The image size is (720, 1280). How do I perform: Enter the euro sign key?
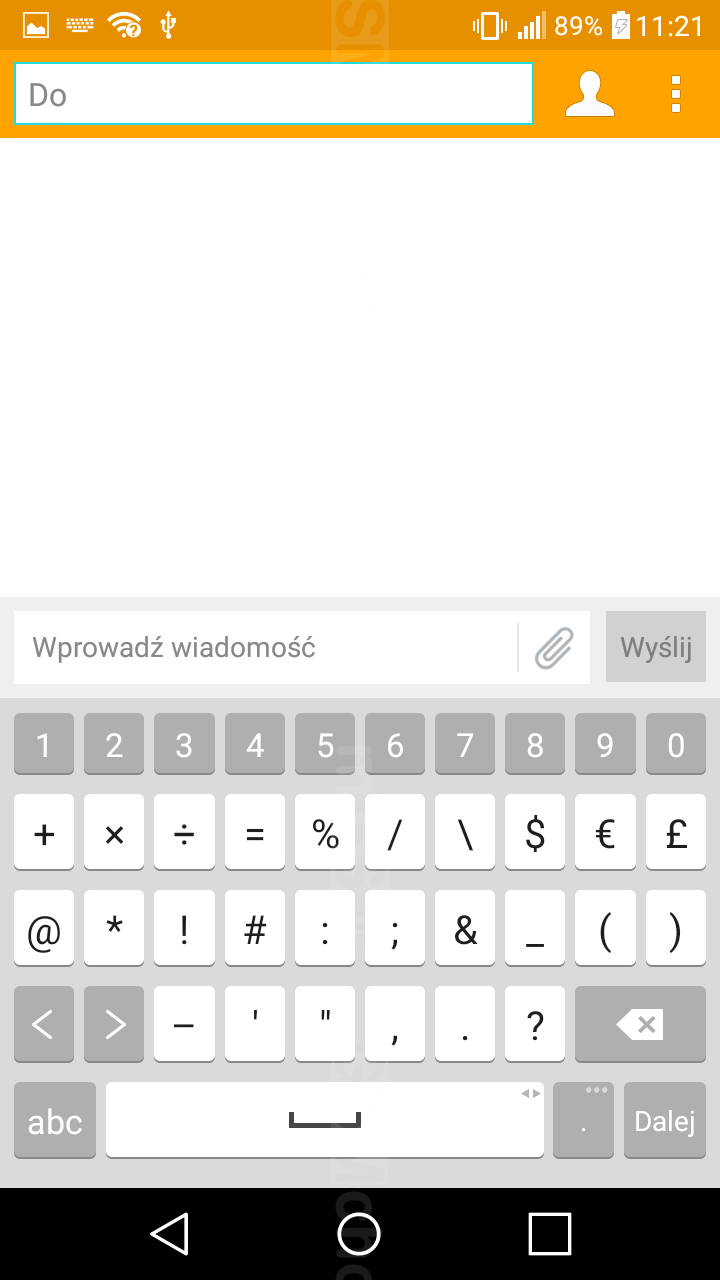coord(605,833)
